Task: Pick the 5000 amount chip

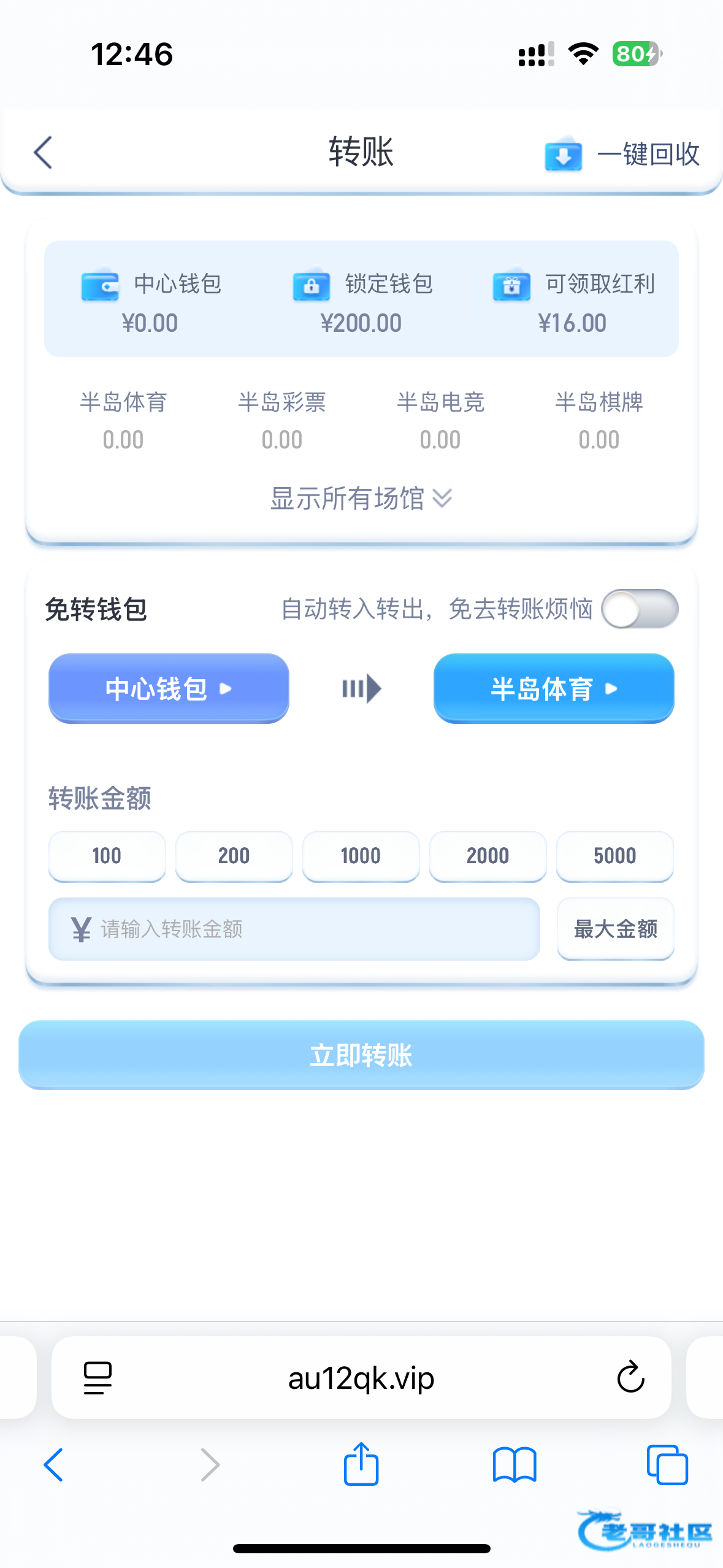Action: pyautogui.click(x=614, y=856)
